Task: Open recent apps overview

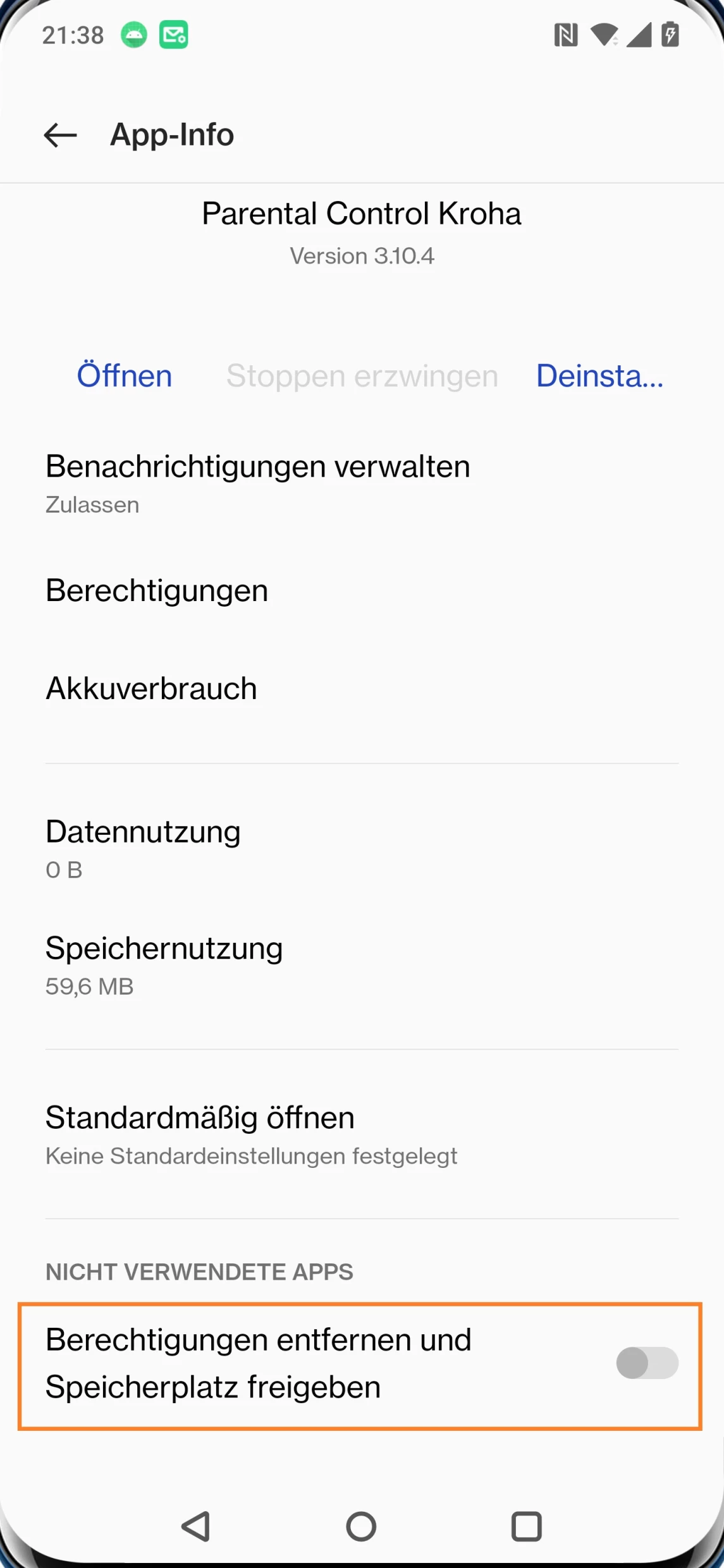Action: [x=526, y=1528]
